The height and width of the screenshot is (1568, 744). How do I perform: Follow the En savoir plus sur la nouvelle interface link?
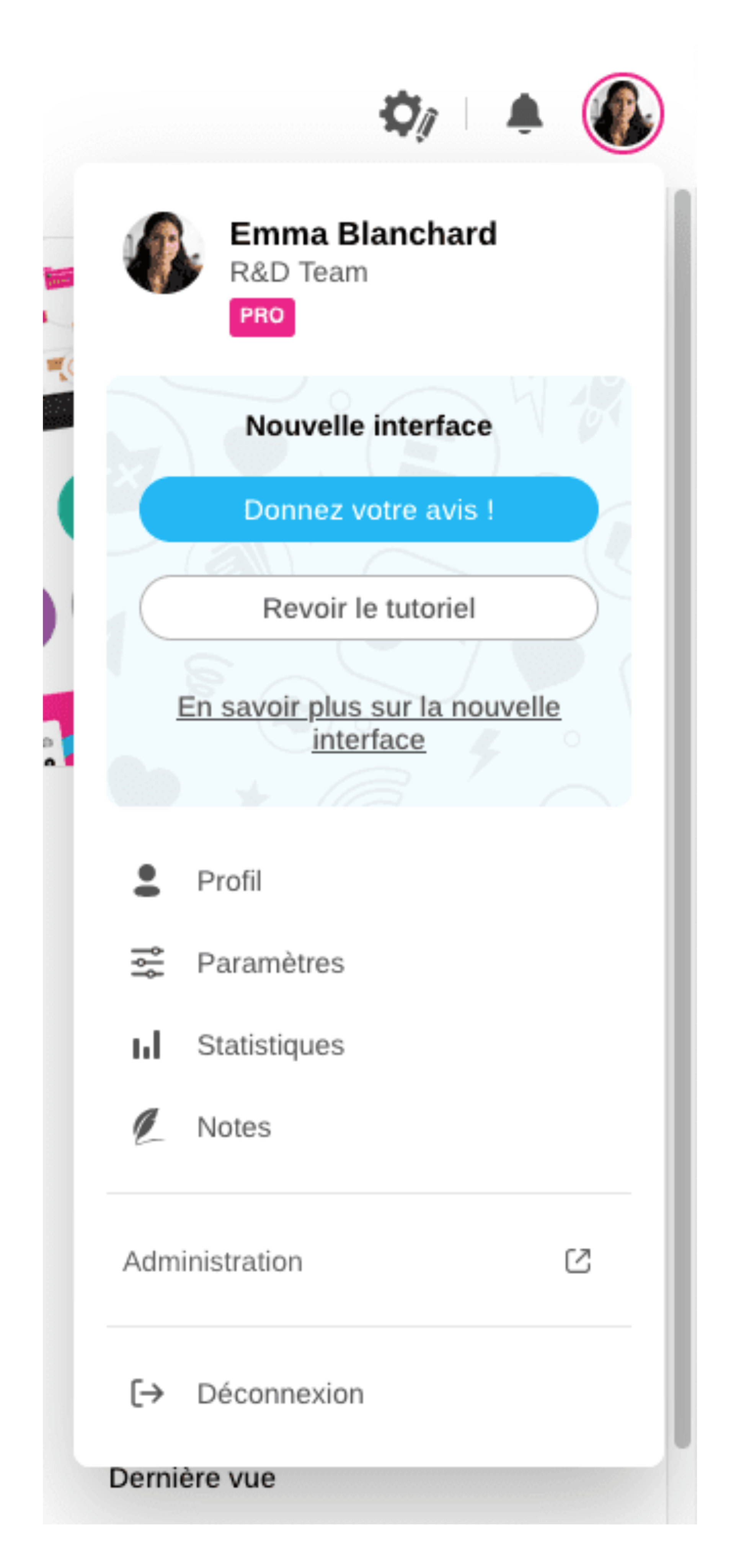click(368, 723)
